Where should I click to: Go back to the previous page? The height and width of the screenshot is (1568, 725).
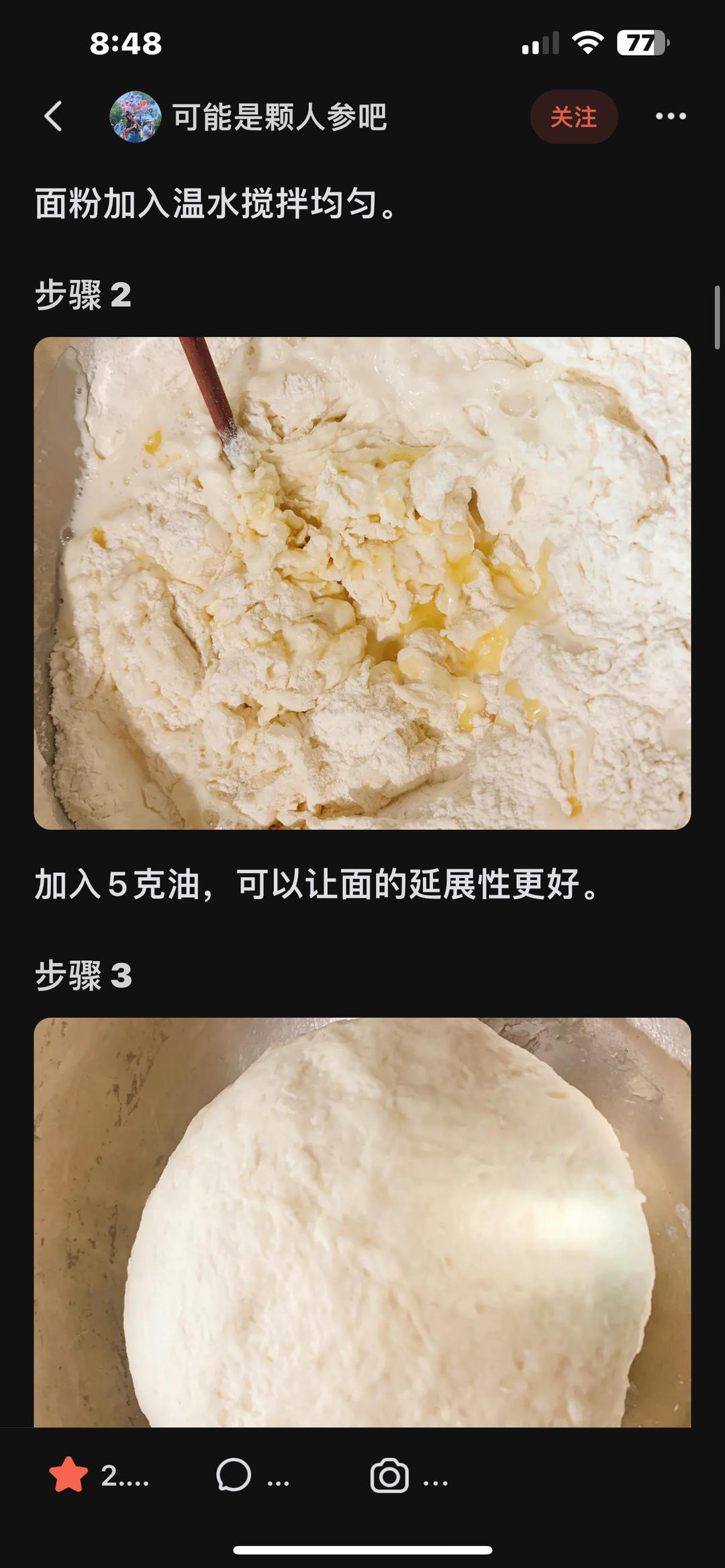(54, 117)
